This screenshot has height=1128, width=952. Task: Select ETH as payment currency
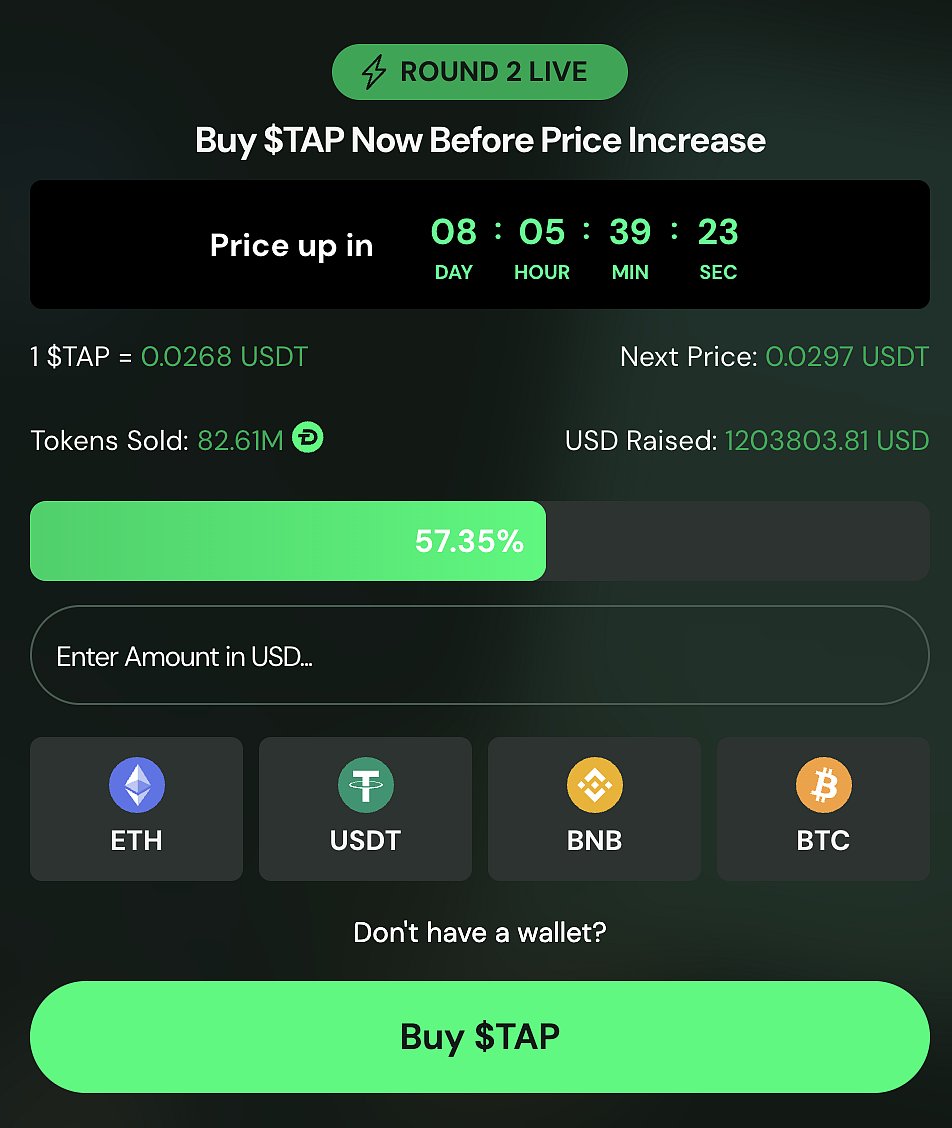(x=137, y=808)
